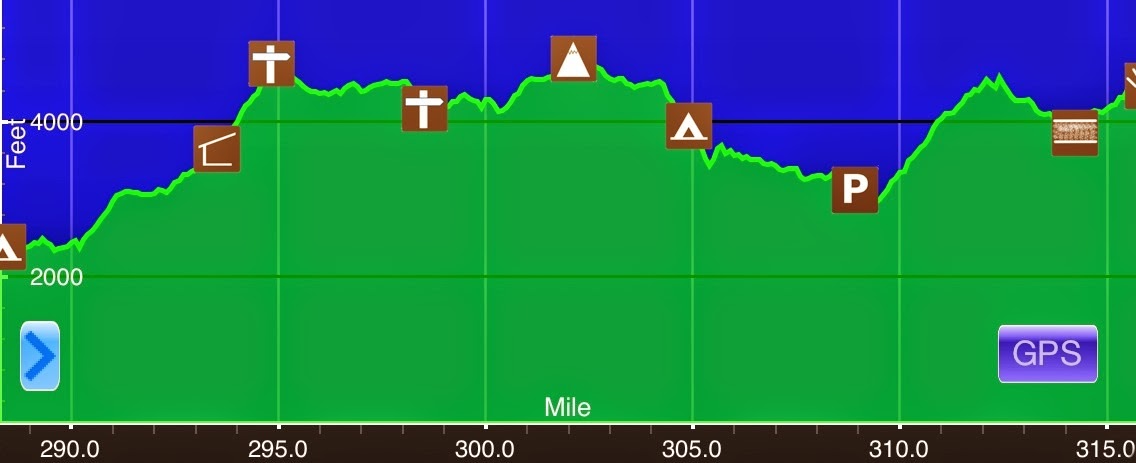Open the shelter waypoint below the 4000 line

[217, 150]
